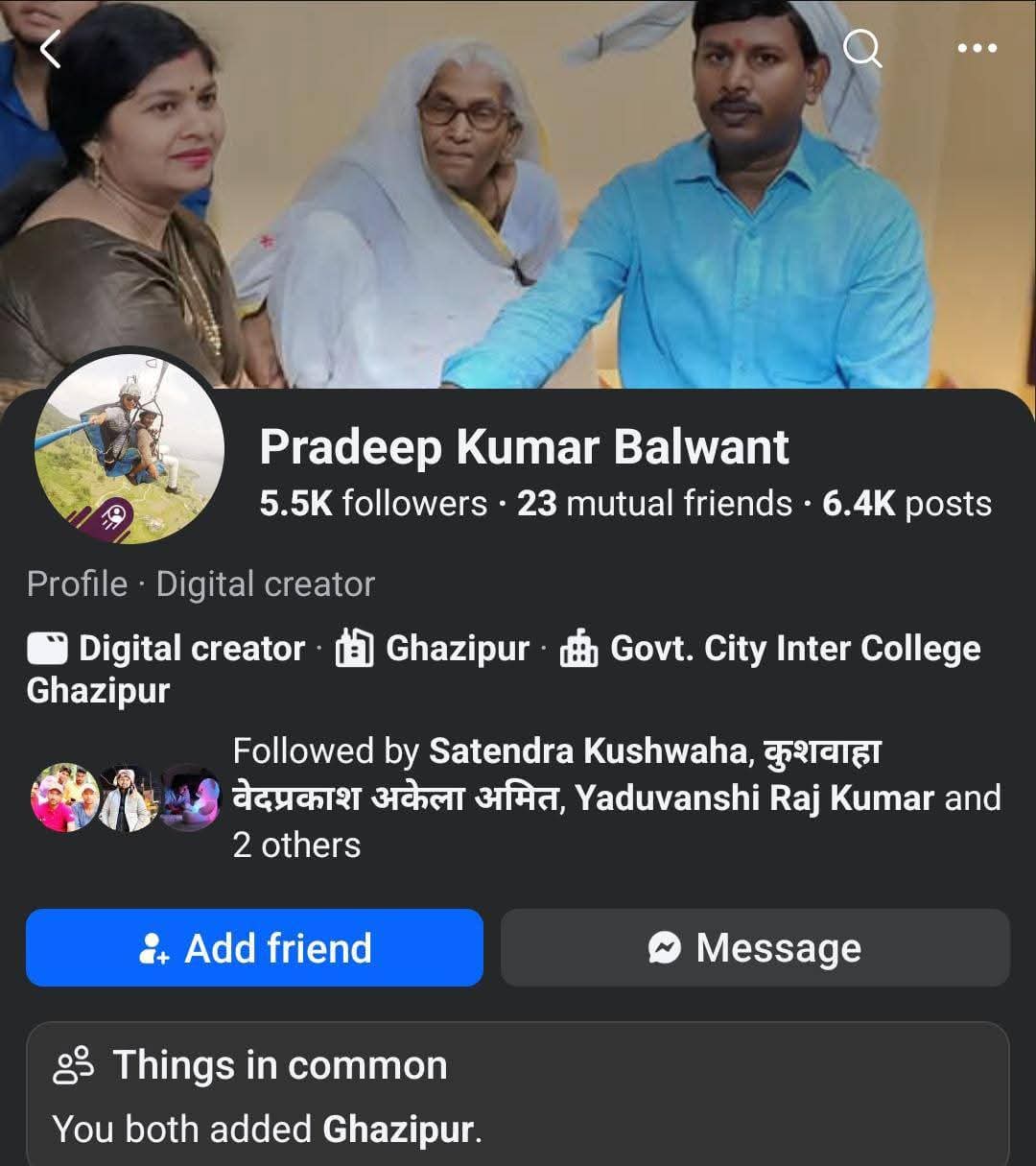Open Govt. City Inter College Ghazipur page

(794, 649)
